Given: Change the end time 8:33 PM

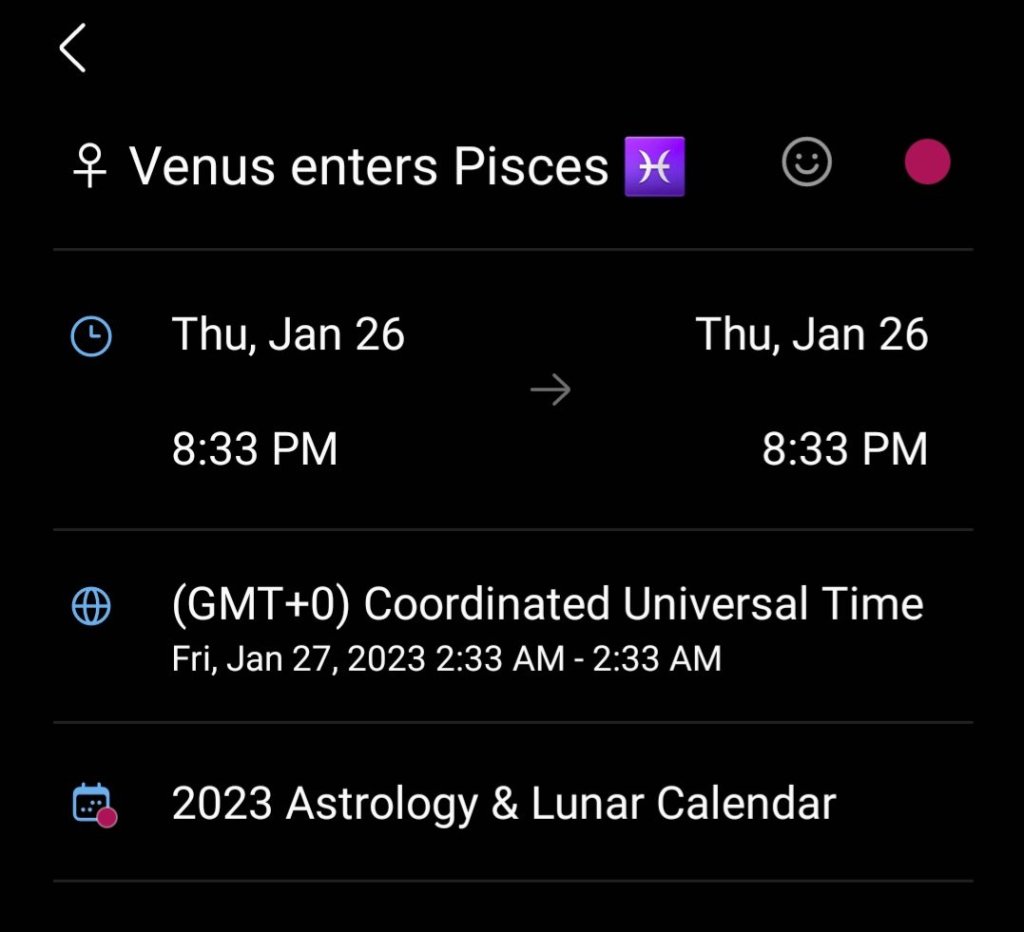Looking at the screenshot, I should pyautogui.click(x=845, y=449).
